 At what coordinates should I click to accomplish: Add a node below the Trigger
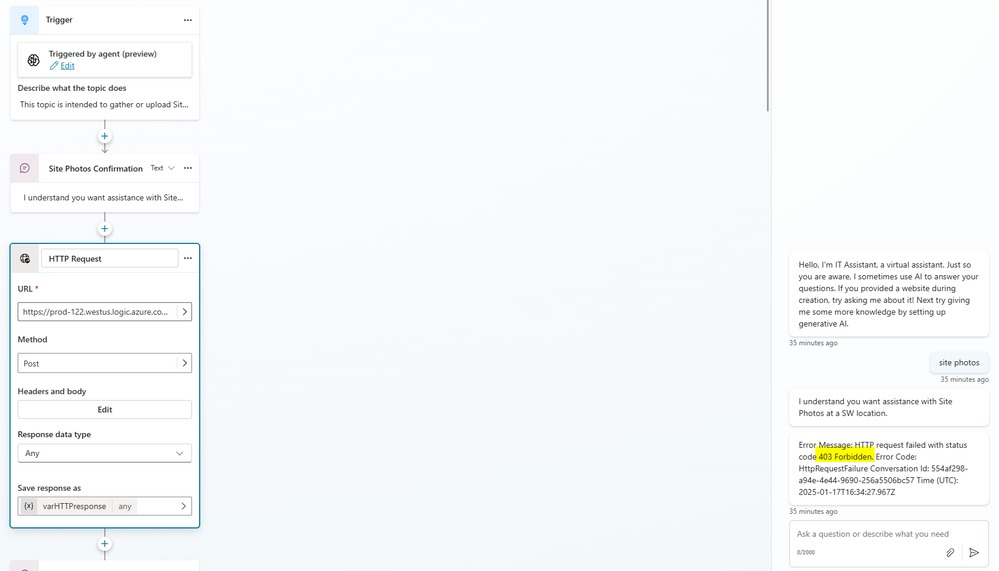click(x=104, y=136)
